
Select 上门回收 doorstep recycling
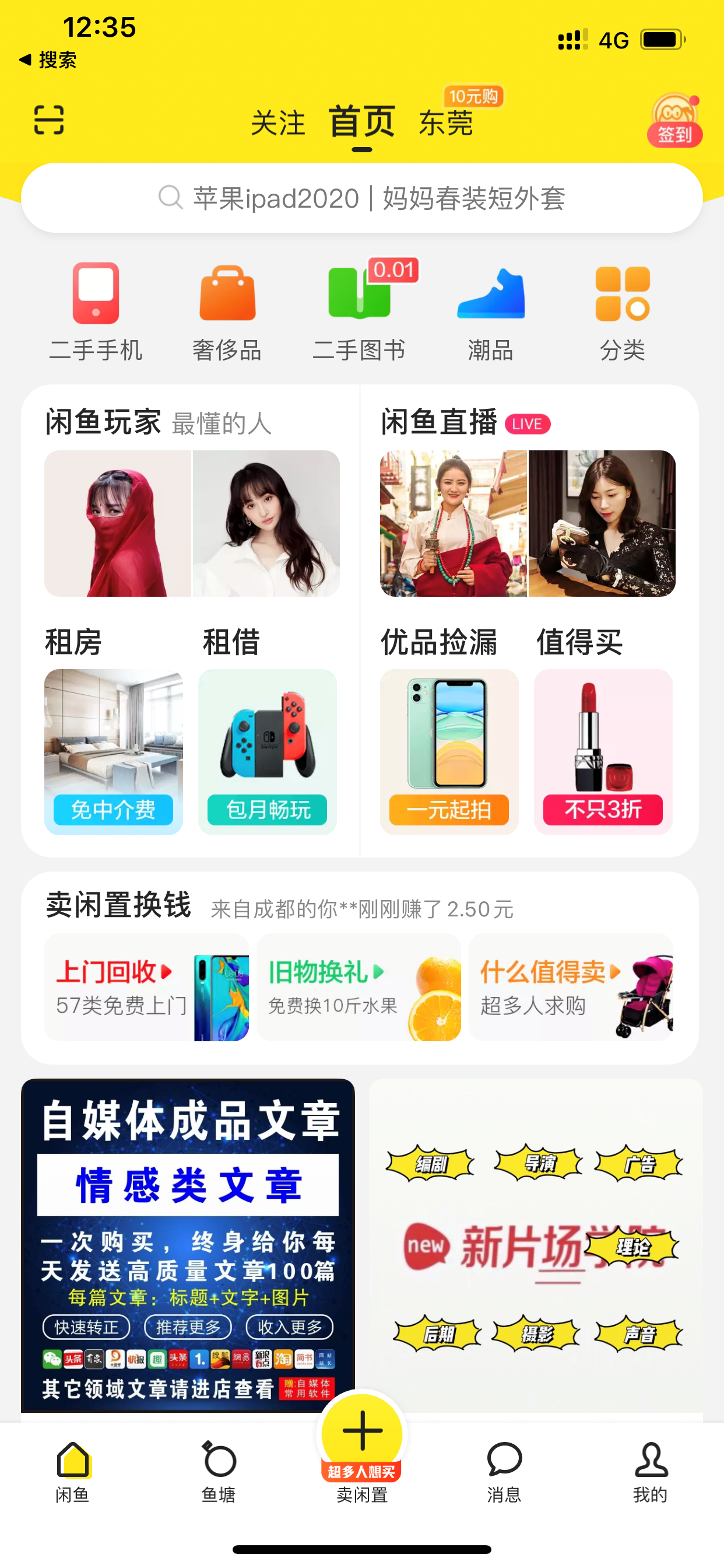click(x=147, y=986)
